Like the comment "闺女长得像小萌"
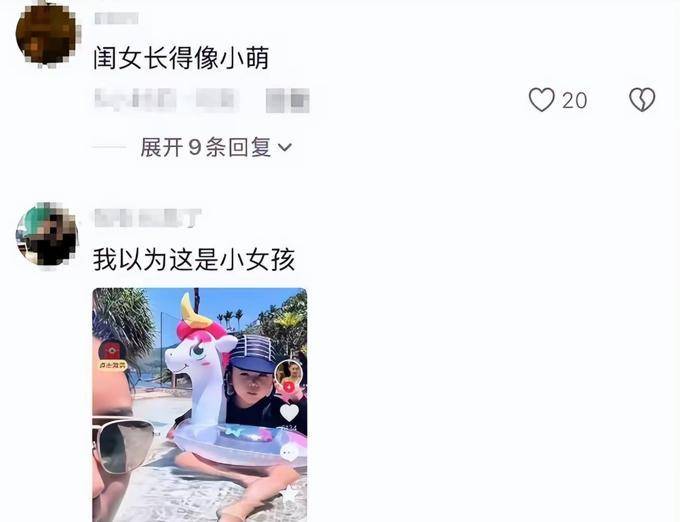This screenshot has height=522, width=680. [542, 100]
